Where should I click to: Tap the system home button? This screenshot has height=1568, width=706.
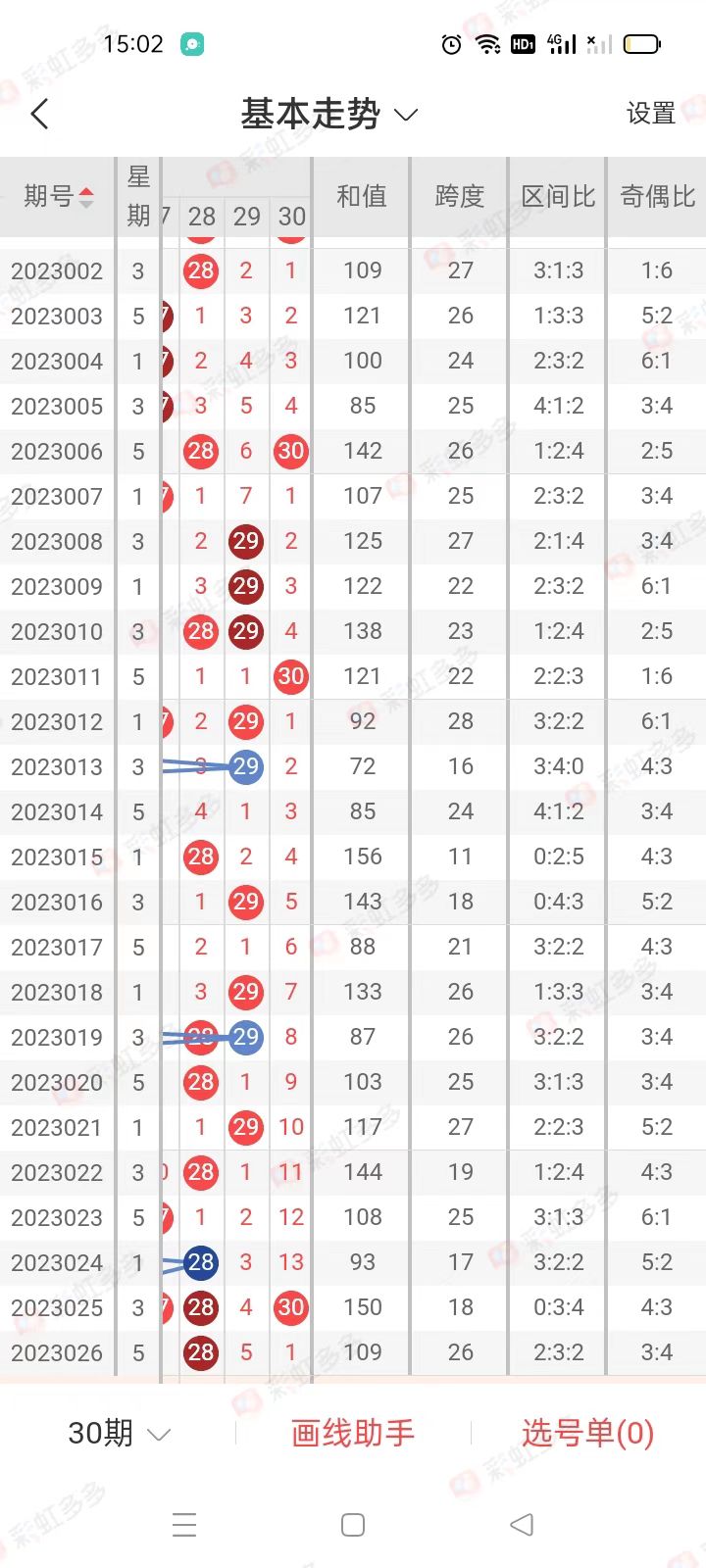(x=353, y=1525)
